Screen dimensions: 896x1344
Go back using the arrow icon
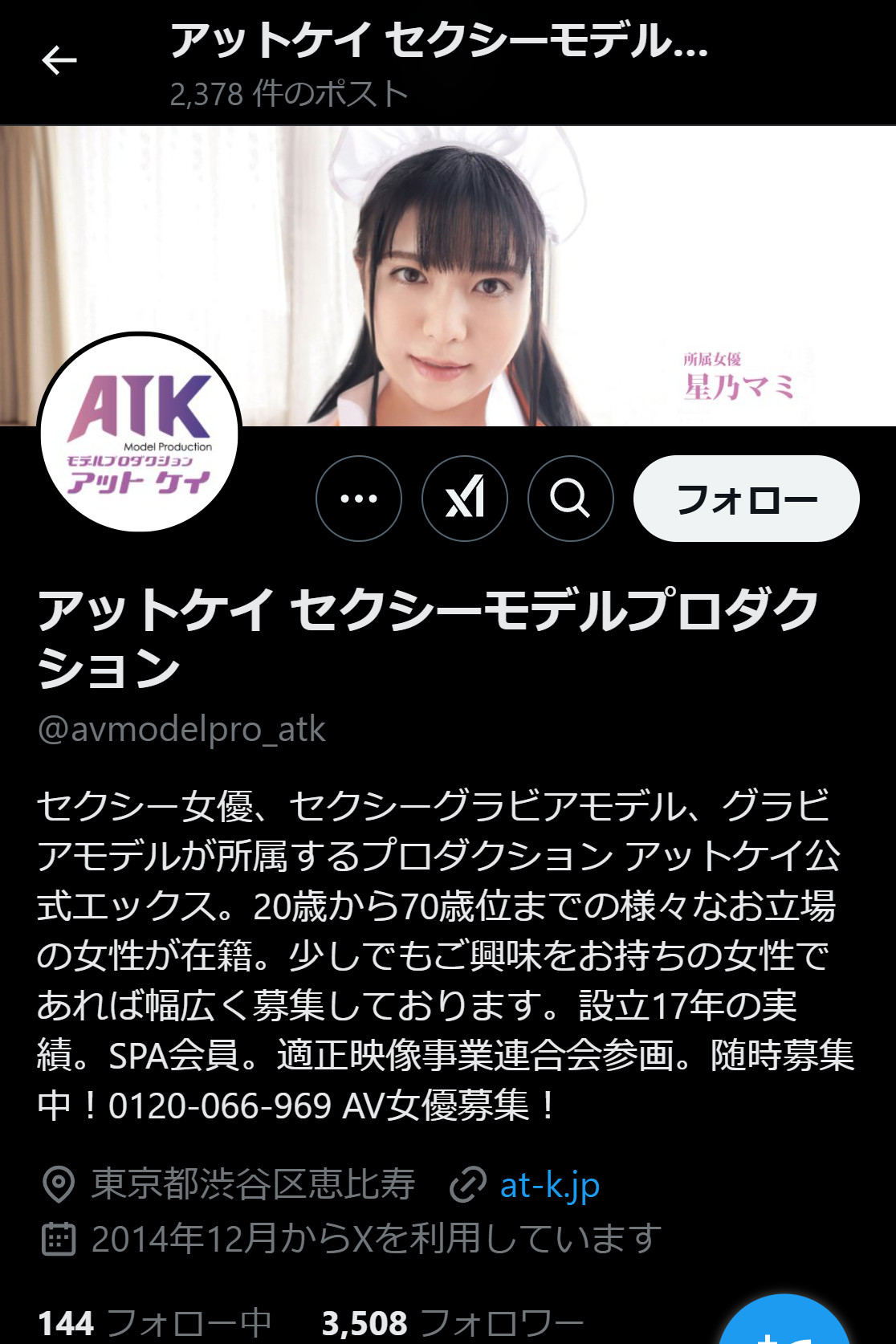(x=59, y=60)
